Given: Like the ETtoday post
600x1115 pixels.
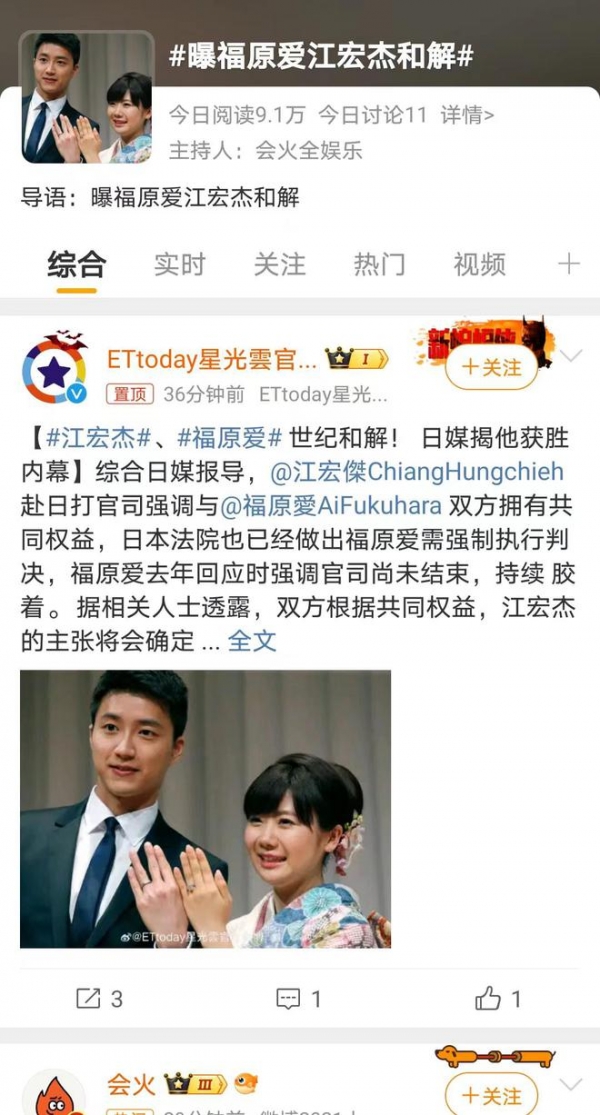Looking at the screenshot, I should point(499,998).
